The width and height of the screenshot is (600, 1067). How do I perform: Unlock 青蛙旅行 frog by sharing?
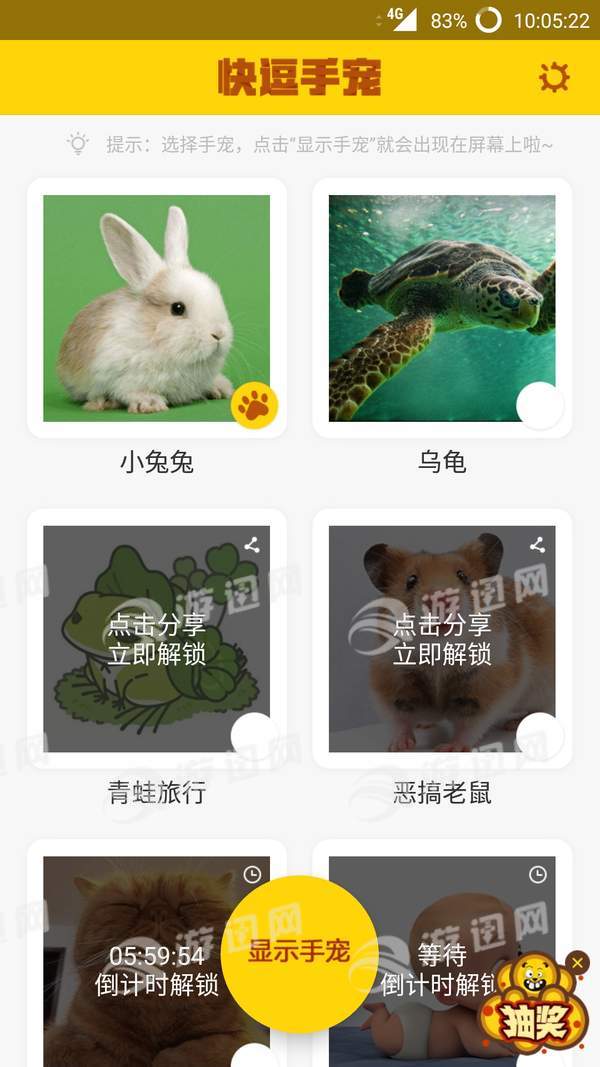(x=157, y=639)
